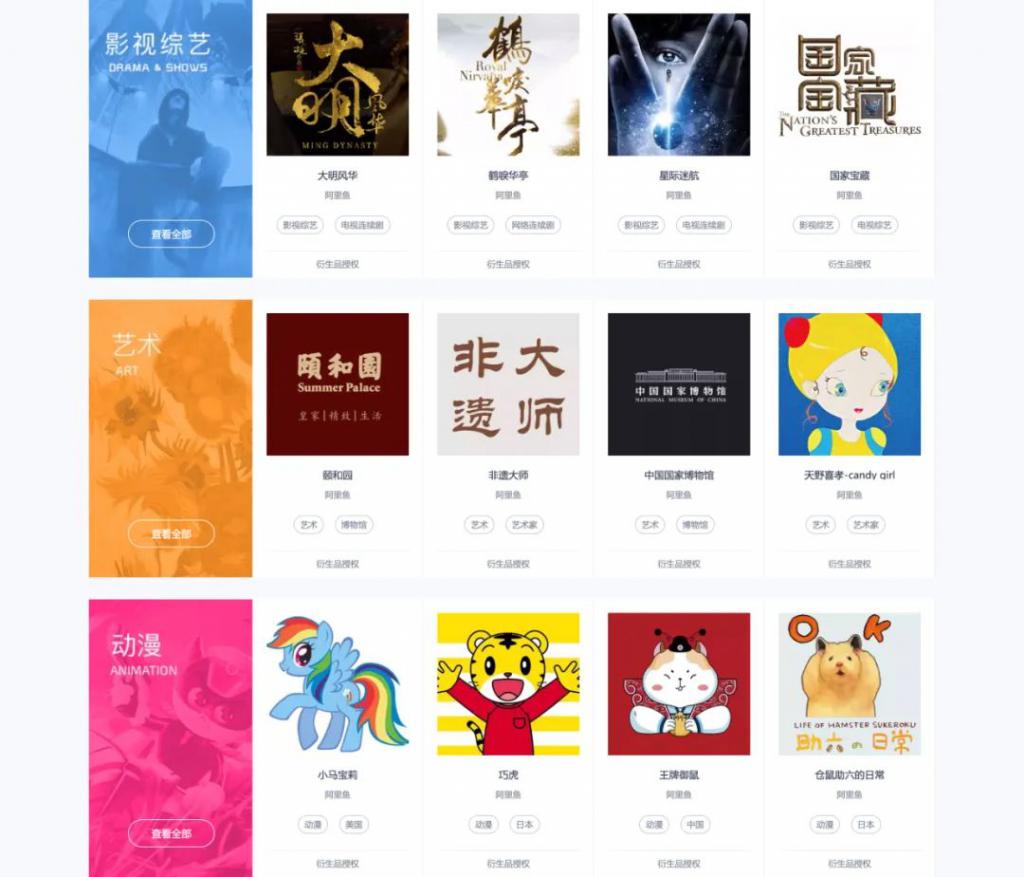Tap 查看全部 in the 动漫 section

(x=171, y=833)
